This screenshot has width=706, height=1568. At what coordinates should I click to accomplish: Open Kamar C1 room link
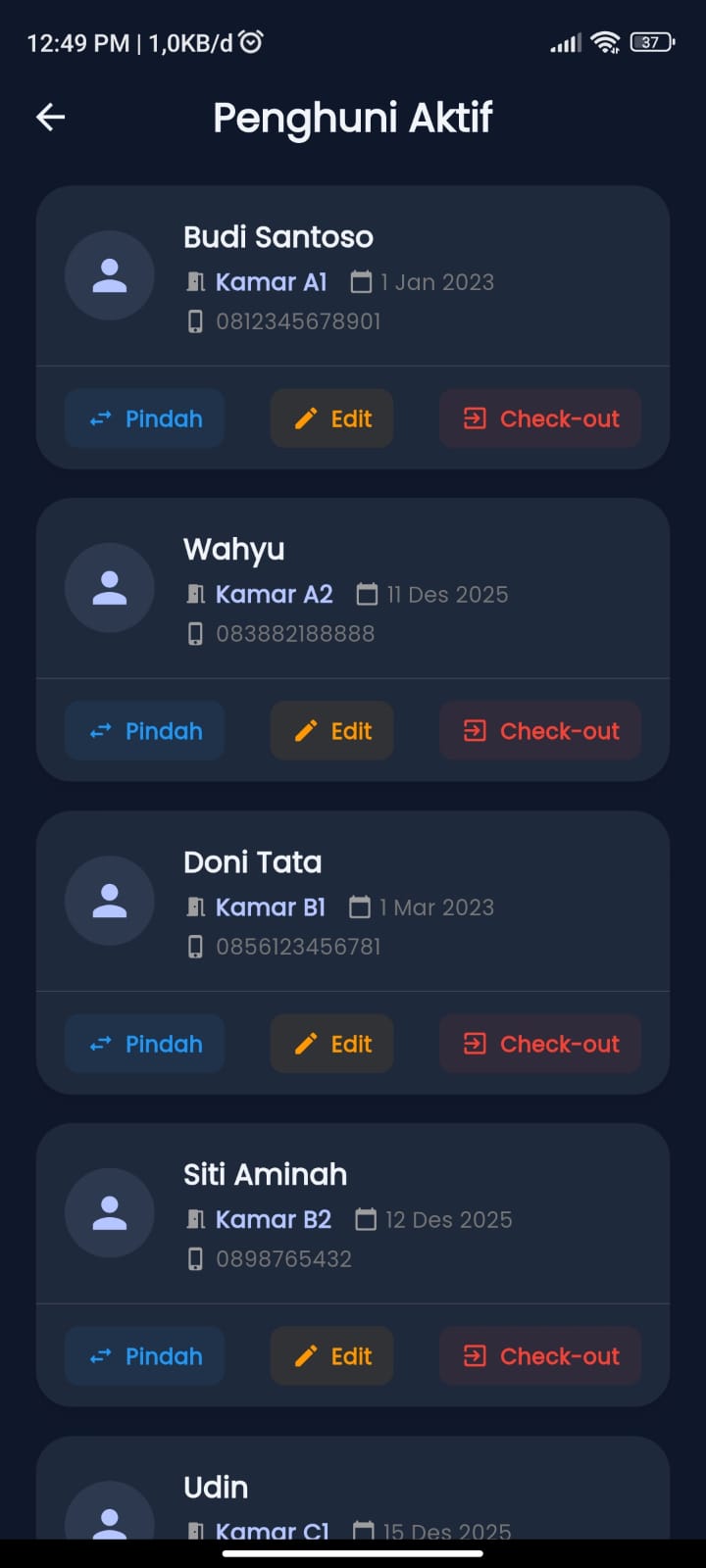tap(273, 1531)
